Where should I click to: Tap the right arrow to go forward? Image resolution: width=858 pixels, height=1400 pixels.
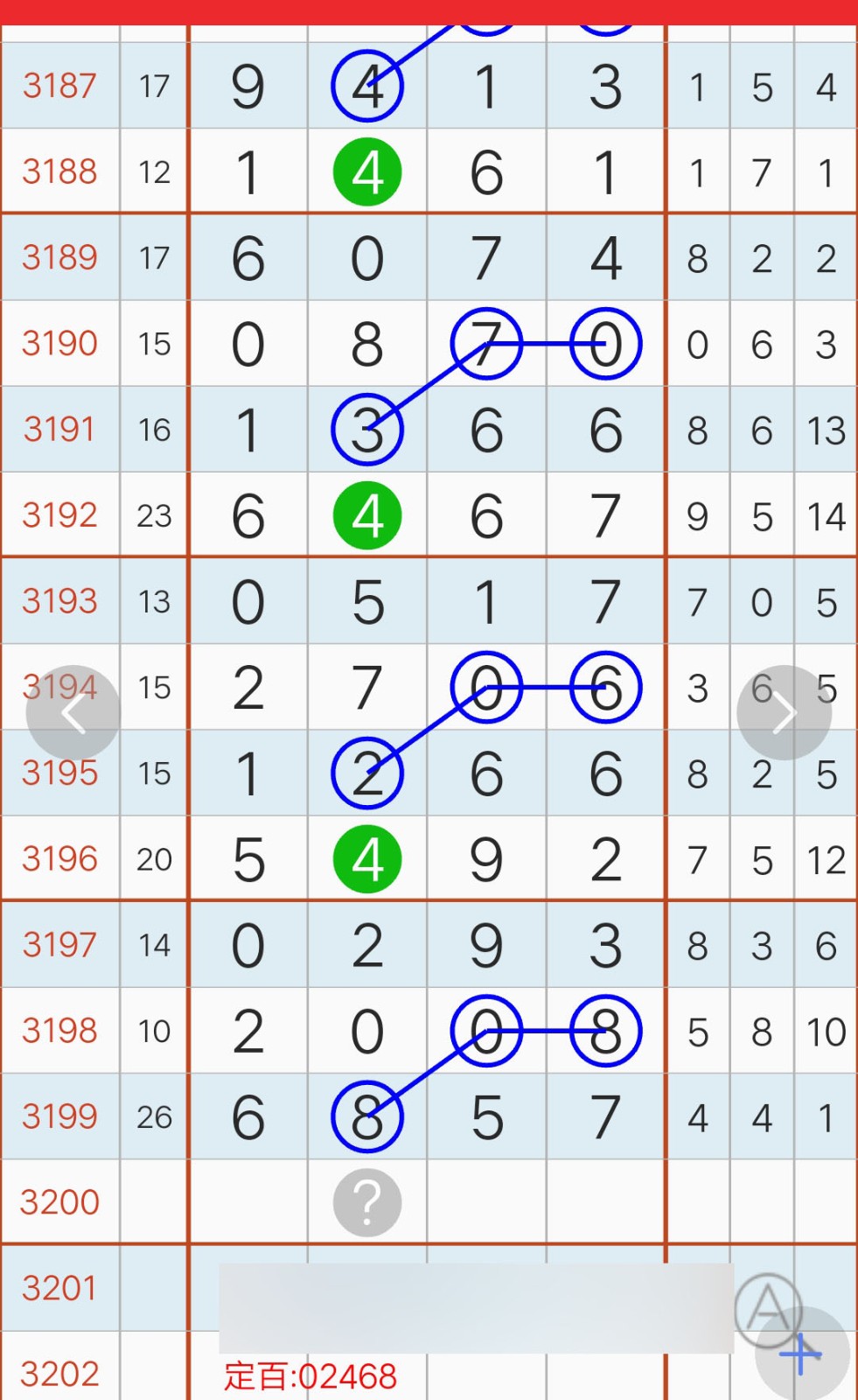tap(784, 713)
